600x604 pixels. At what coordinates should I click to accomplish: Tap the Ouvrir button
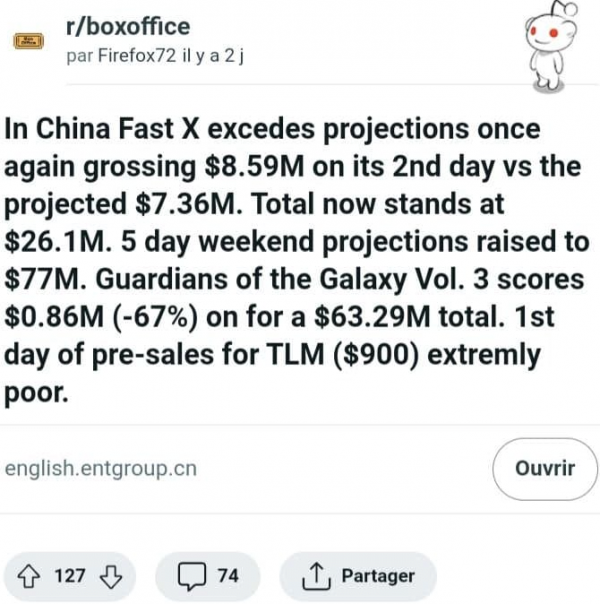544,468
